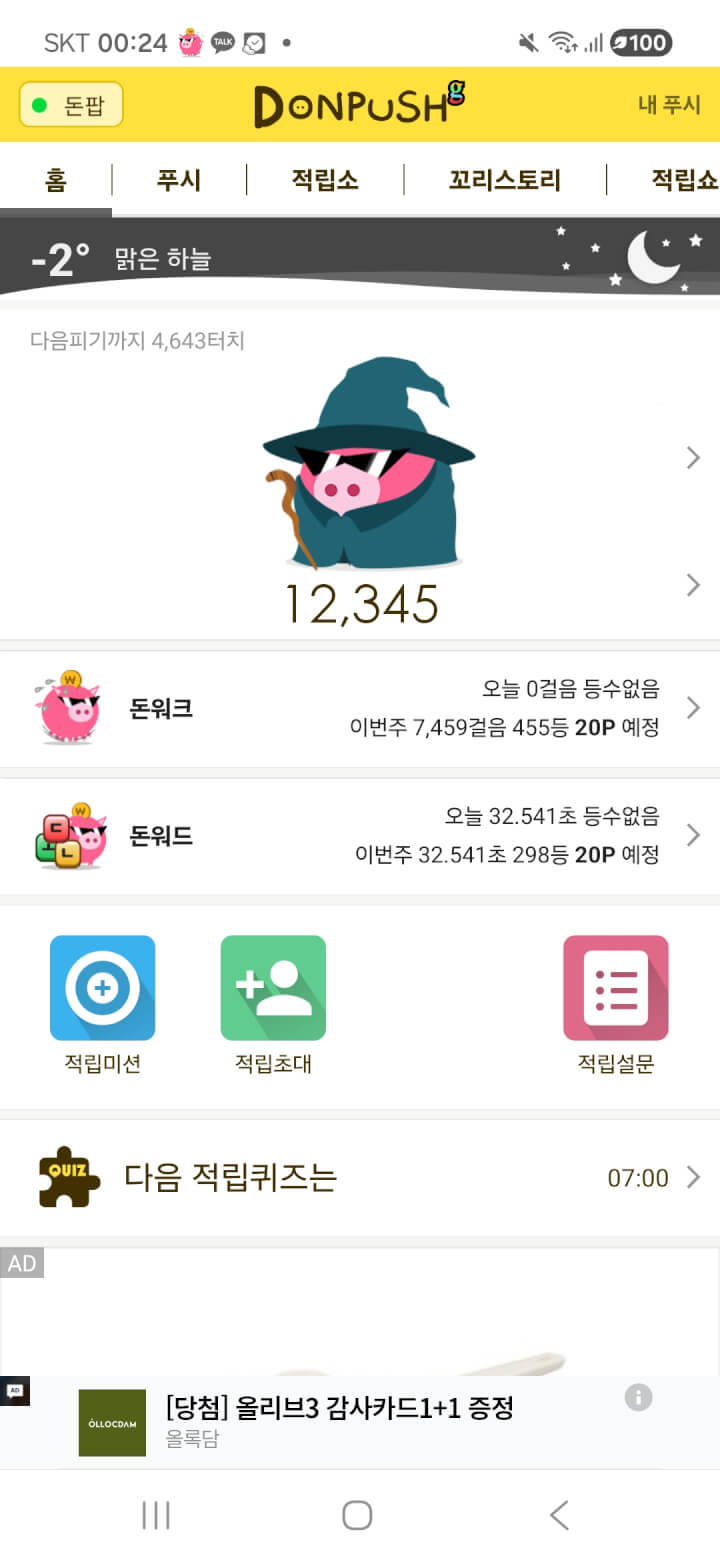Tap the wizard pig character

tap(365, 465)
